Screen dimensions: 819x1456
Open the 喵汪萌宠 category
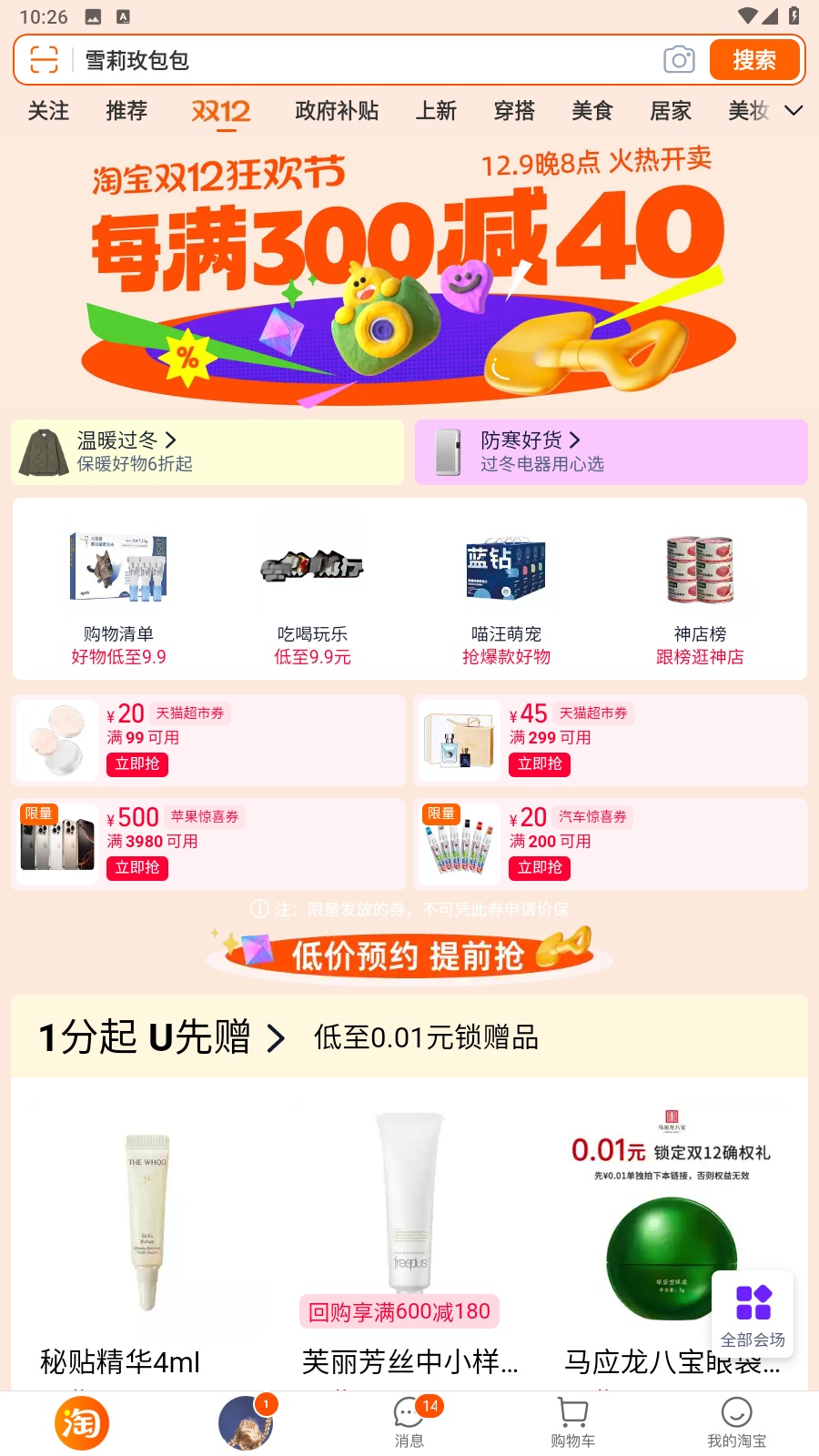click(506, 591)
